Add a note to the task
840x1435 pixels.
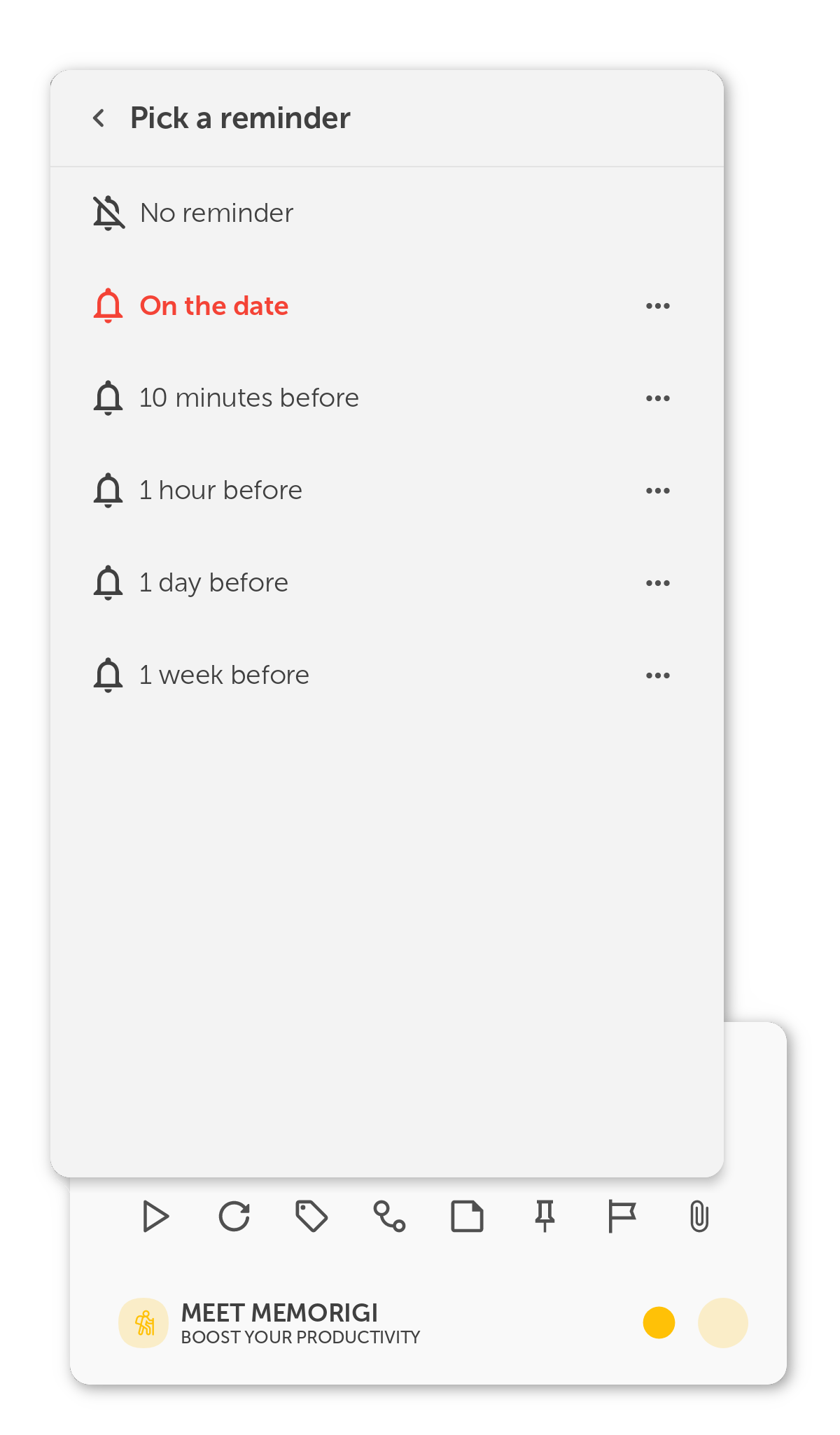point(467,1217)
